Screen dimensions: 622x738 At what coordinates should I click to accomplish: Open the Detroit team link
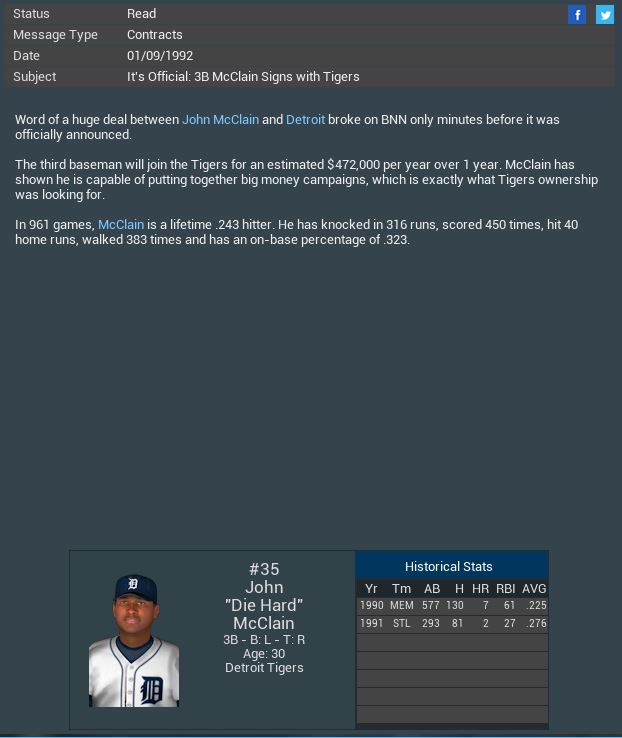pos(305,119)
